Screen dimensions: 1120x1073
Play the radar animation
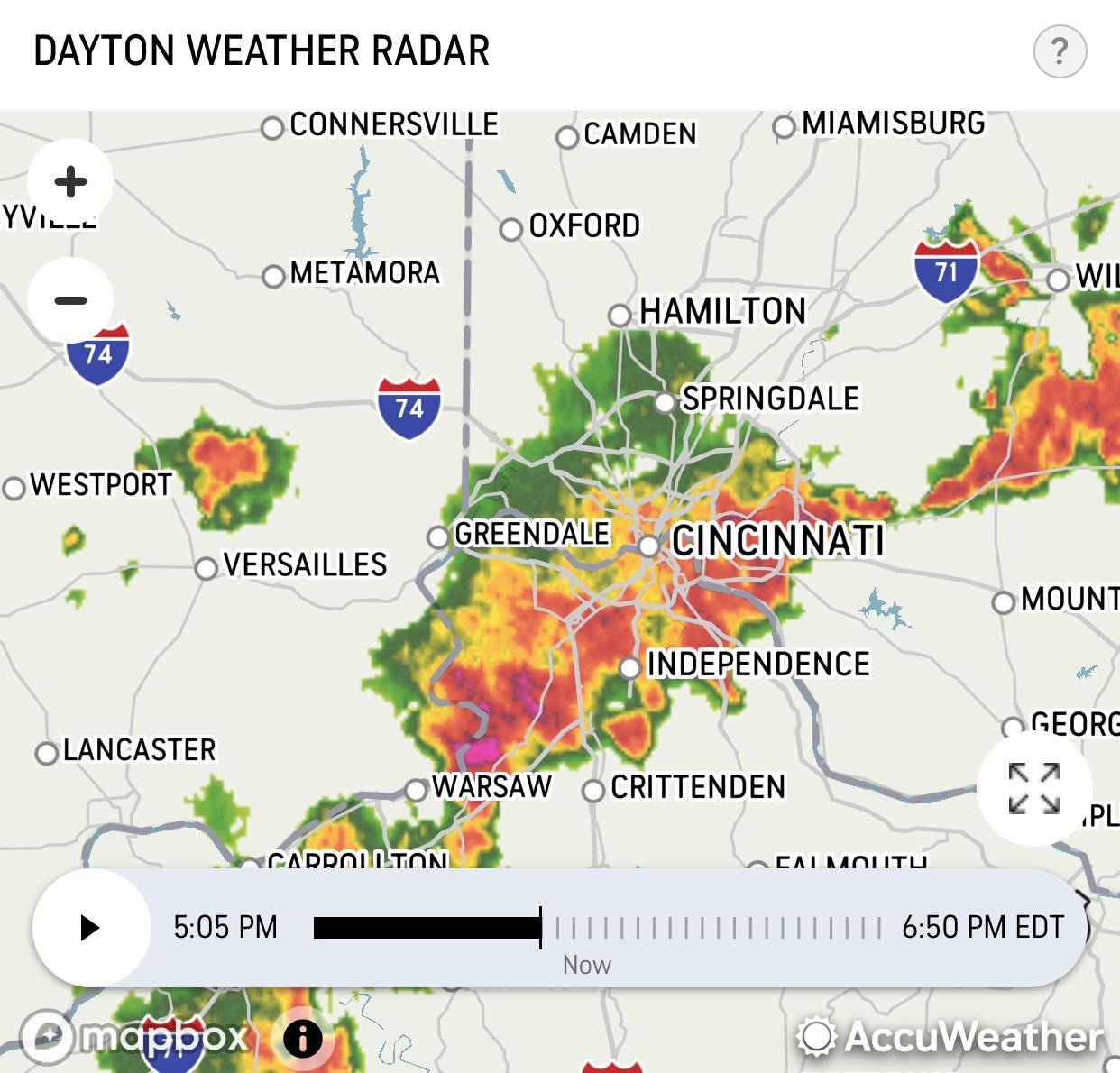pyautogui.click(x=90, y=927)
